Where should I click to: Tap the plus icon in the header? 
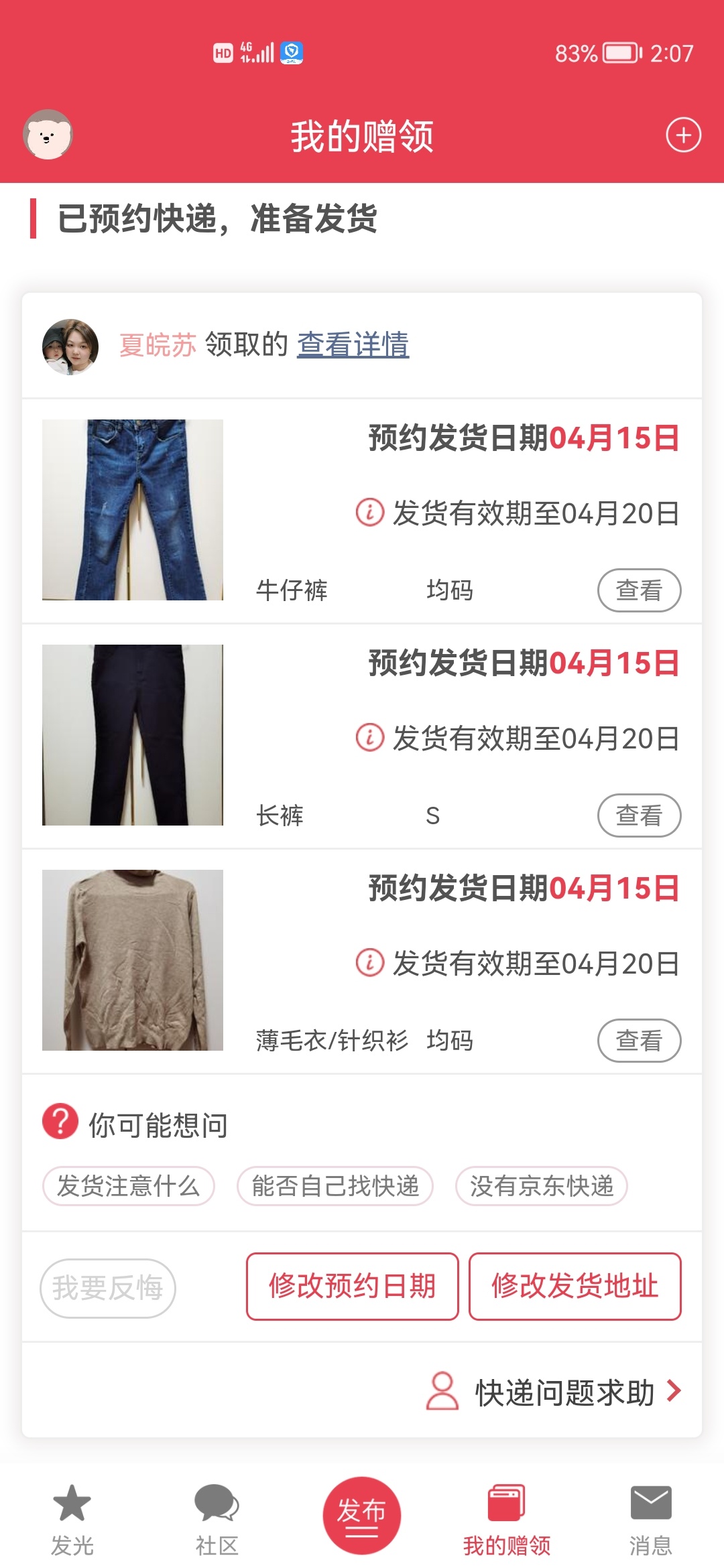pos(683,135)
